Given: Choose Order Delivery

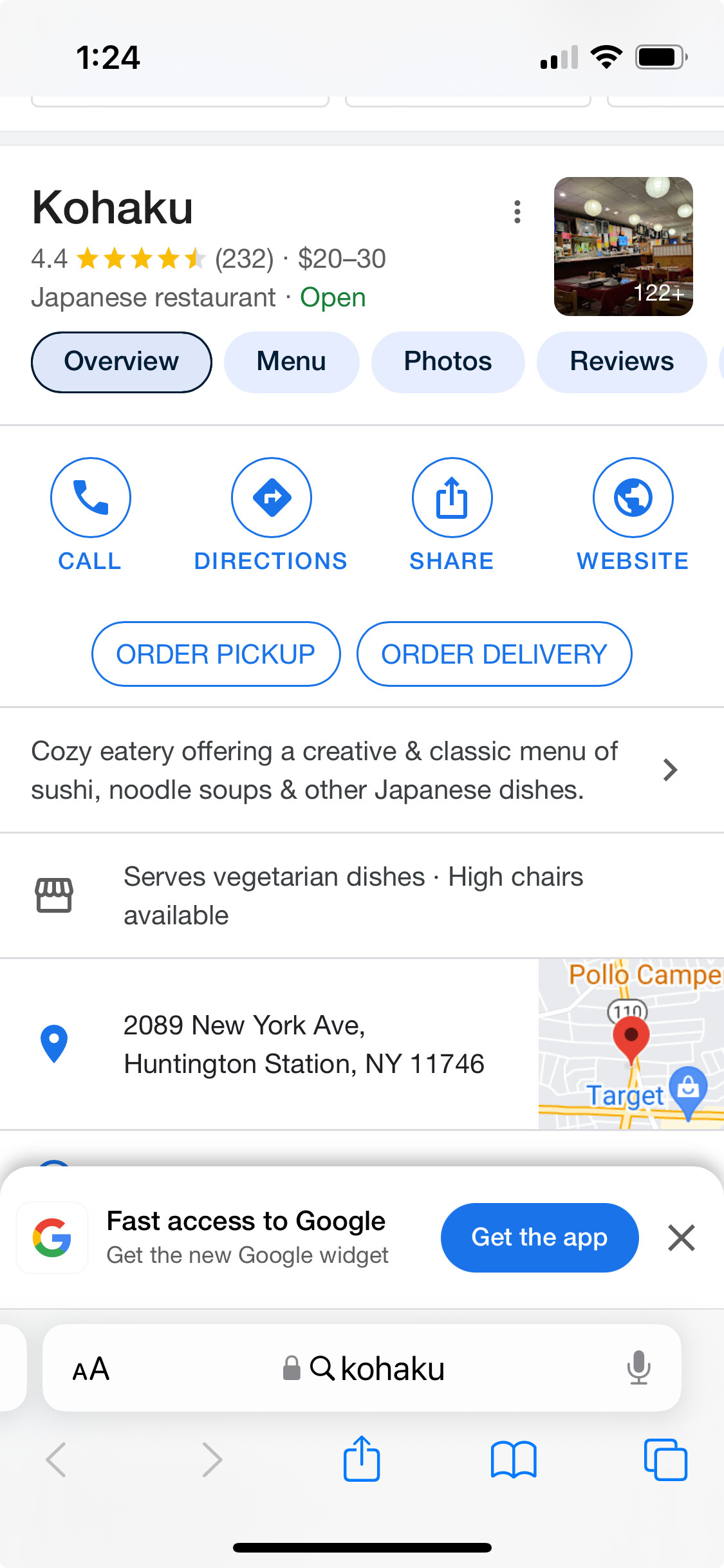Looking at the screenshot, I should click(x=494, y=654).
